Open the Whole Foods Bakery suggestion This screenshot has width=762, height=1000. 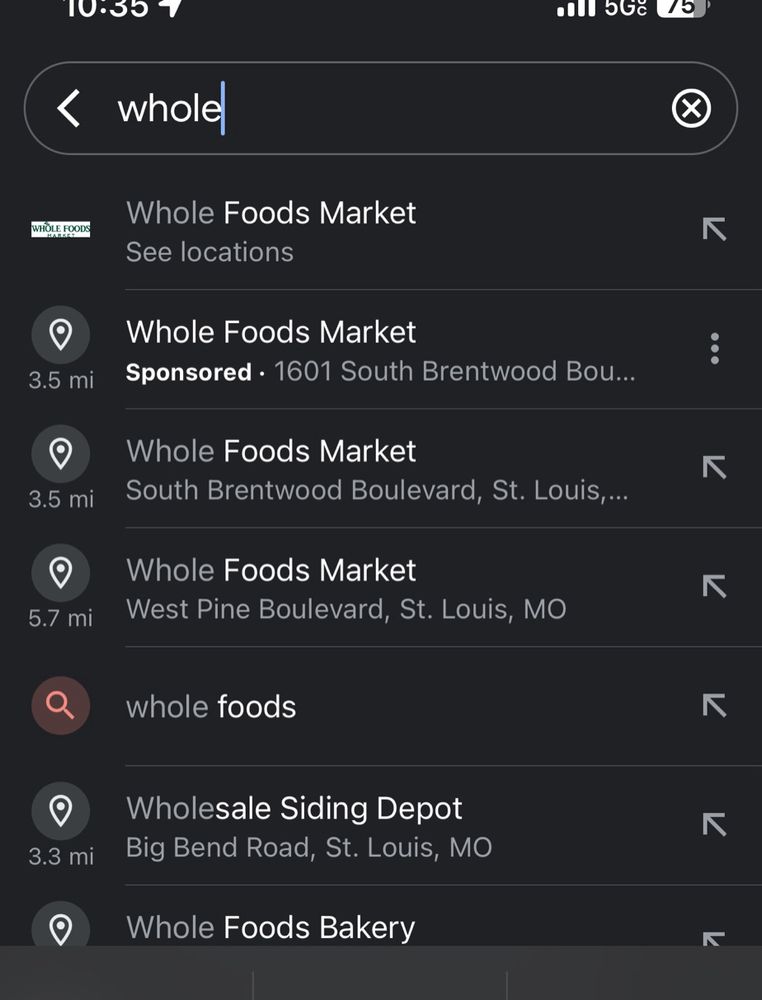pos(270,928)
